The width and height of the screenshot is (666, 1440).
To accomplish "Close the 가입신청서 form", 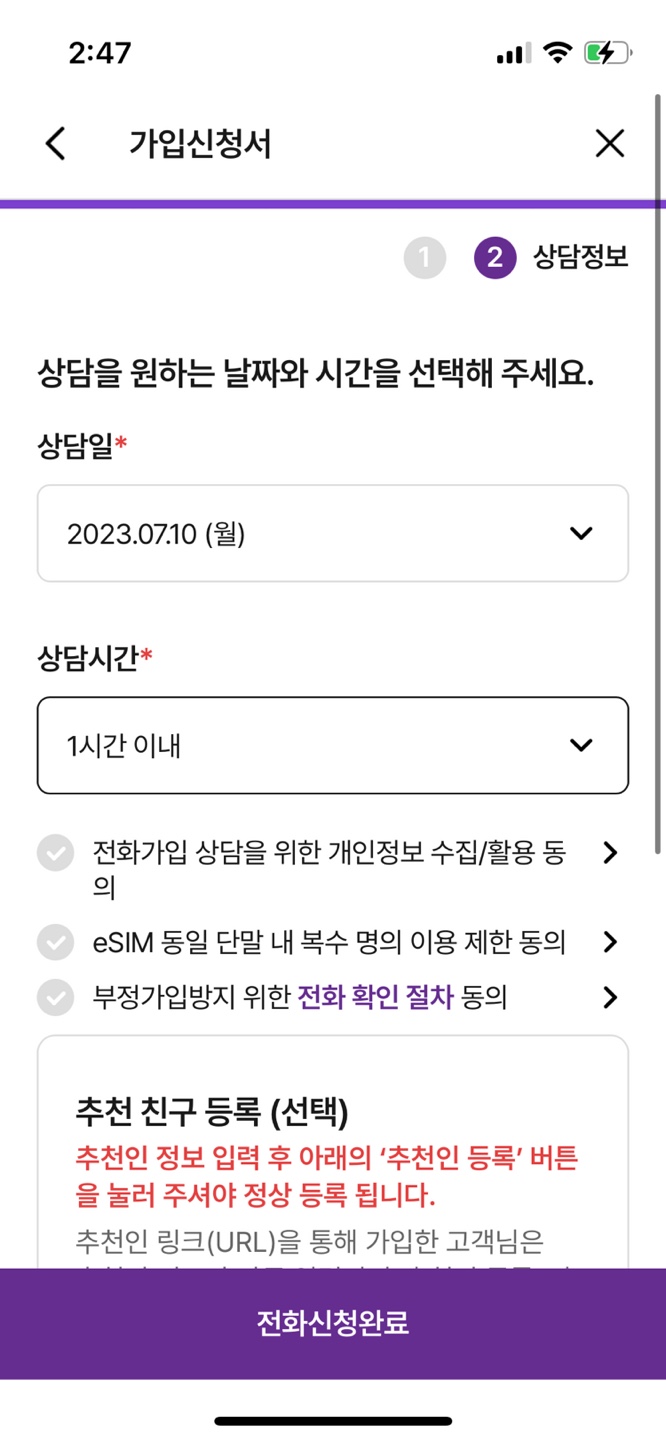I will pyautogui.click(x=609, y=143).
